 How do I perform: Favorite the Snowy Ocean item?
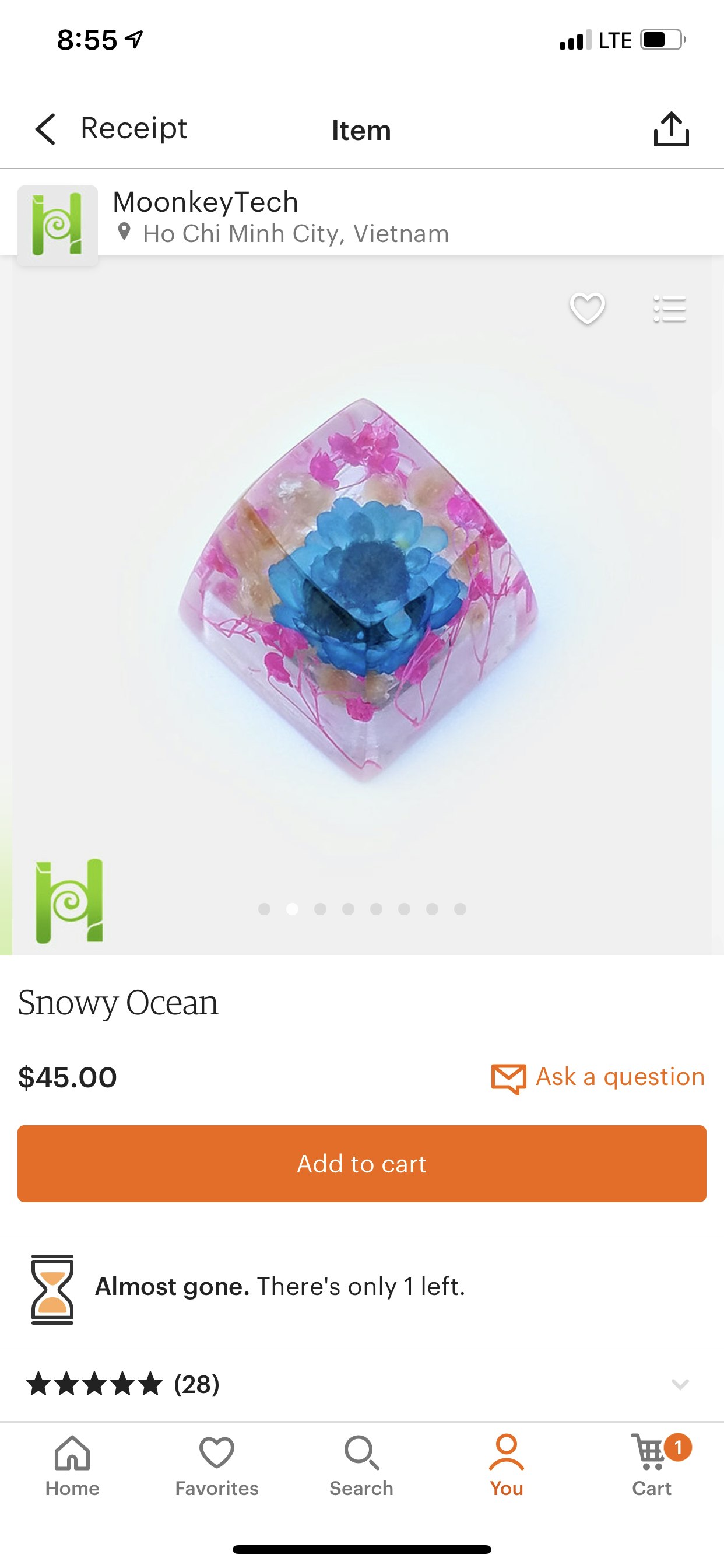pyautogui.click(x=587, y=309)
